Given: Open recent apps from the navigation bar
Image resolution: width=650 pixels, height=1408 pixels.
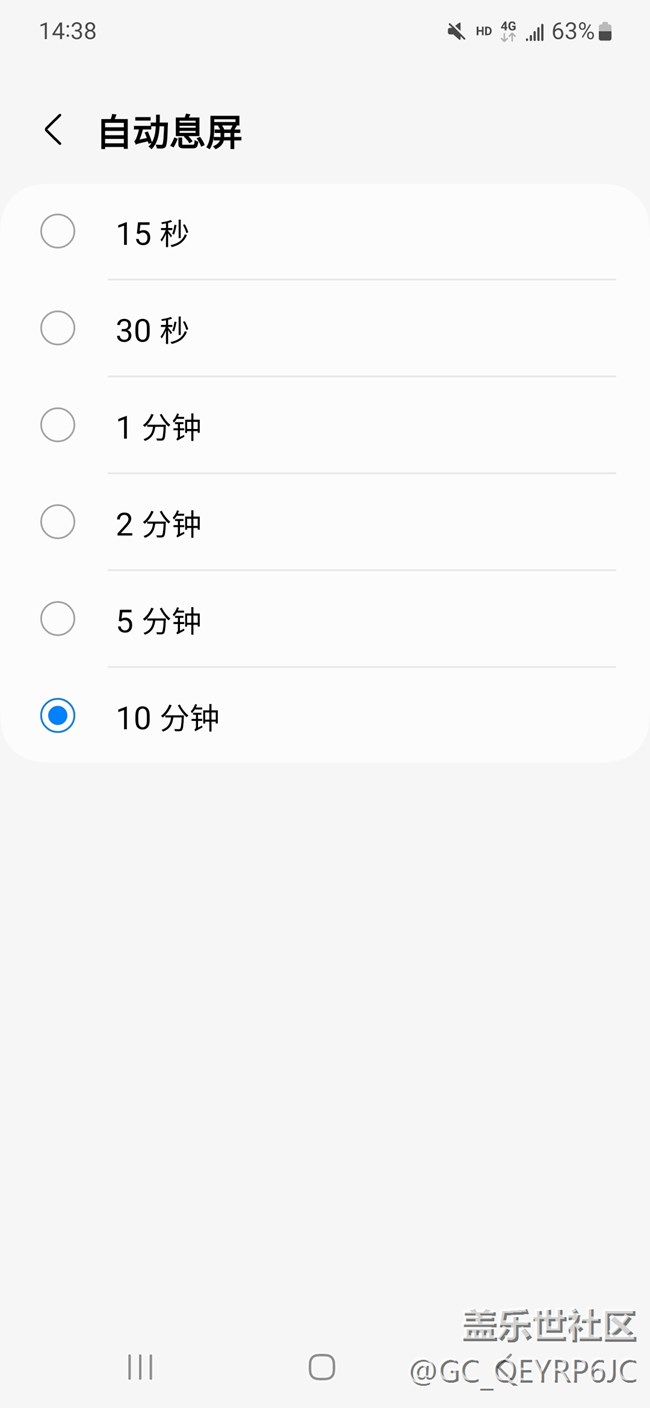Looking at the screenshot, I should 140,1367.
